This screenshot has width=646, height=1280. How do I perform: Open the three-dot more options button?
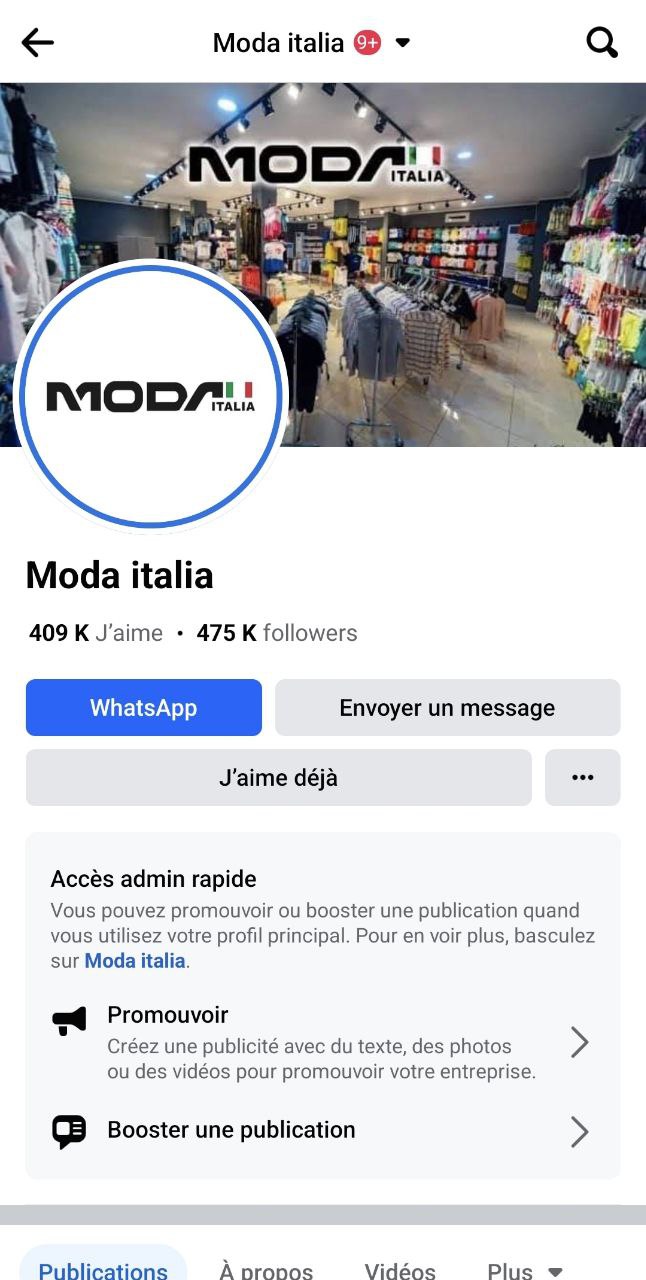[x=582, y=777]
